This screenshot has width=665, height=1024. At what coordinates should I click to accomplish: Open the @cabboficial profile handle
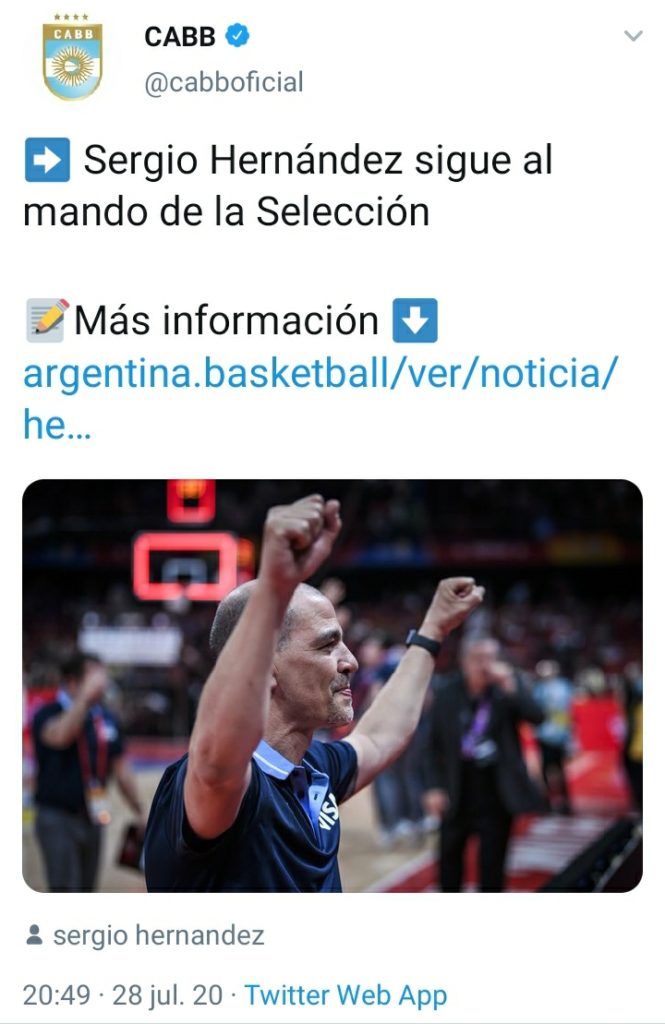pos(223,82)
